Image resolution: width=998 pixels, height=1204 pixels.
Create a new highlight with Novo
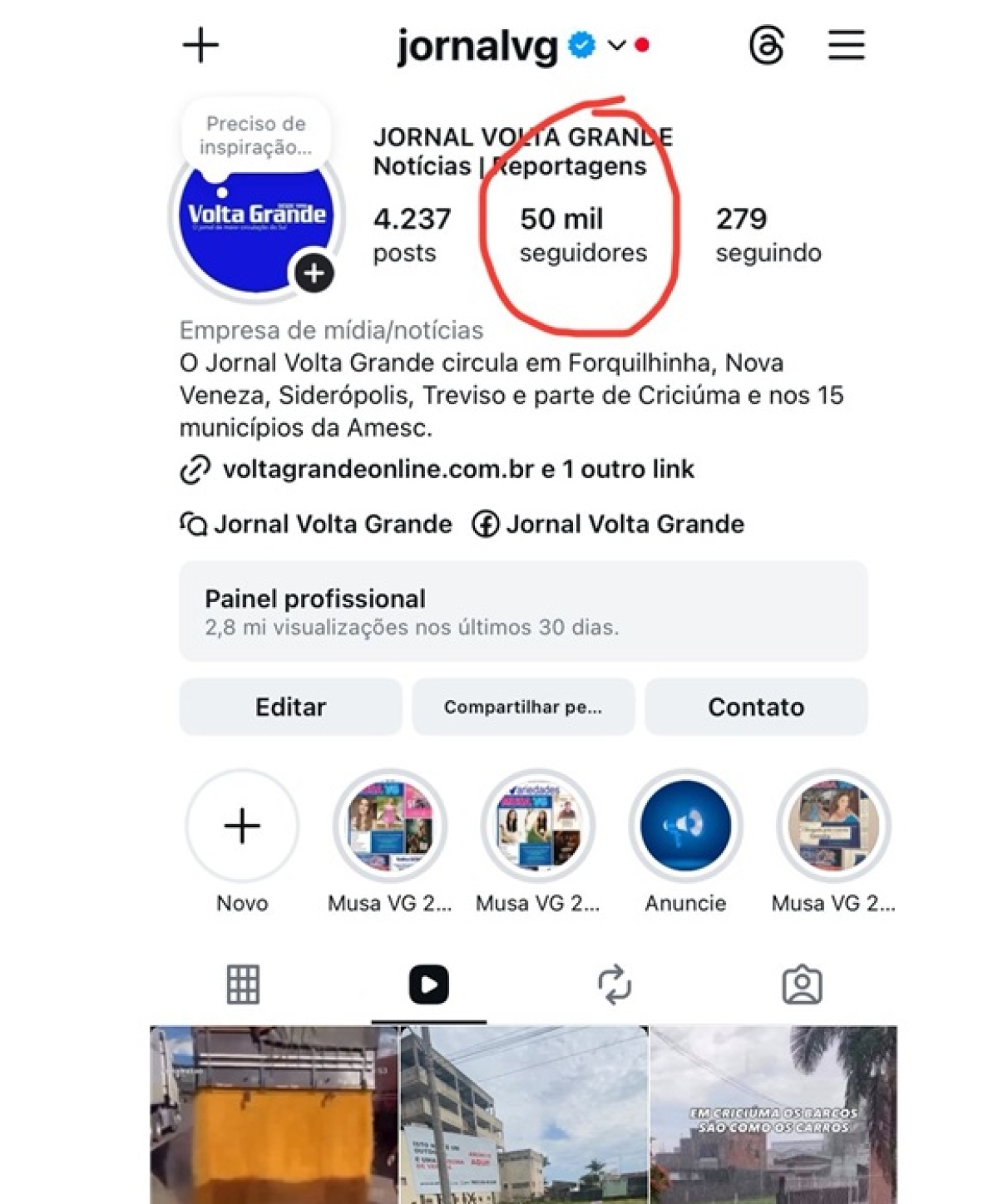click(x=242, y=827)
